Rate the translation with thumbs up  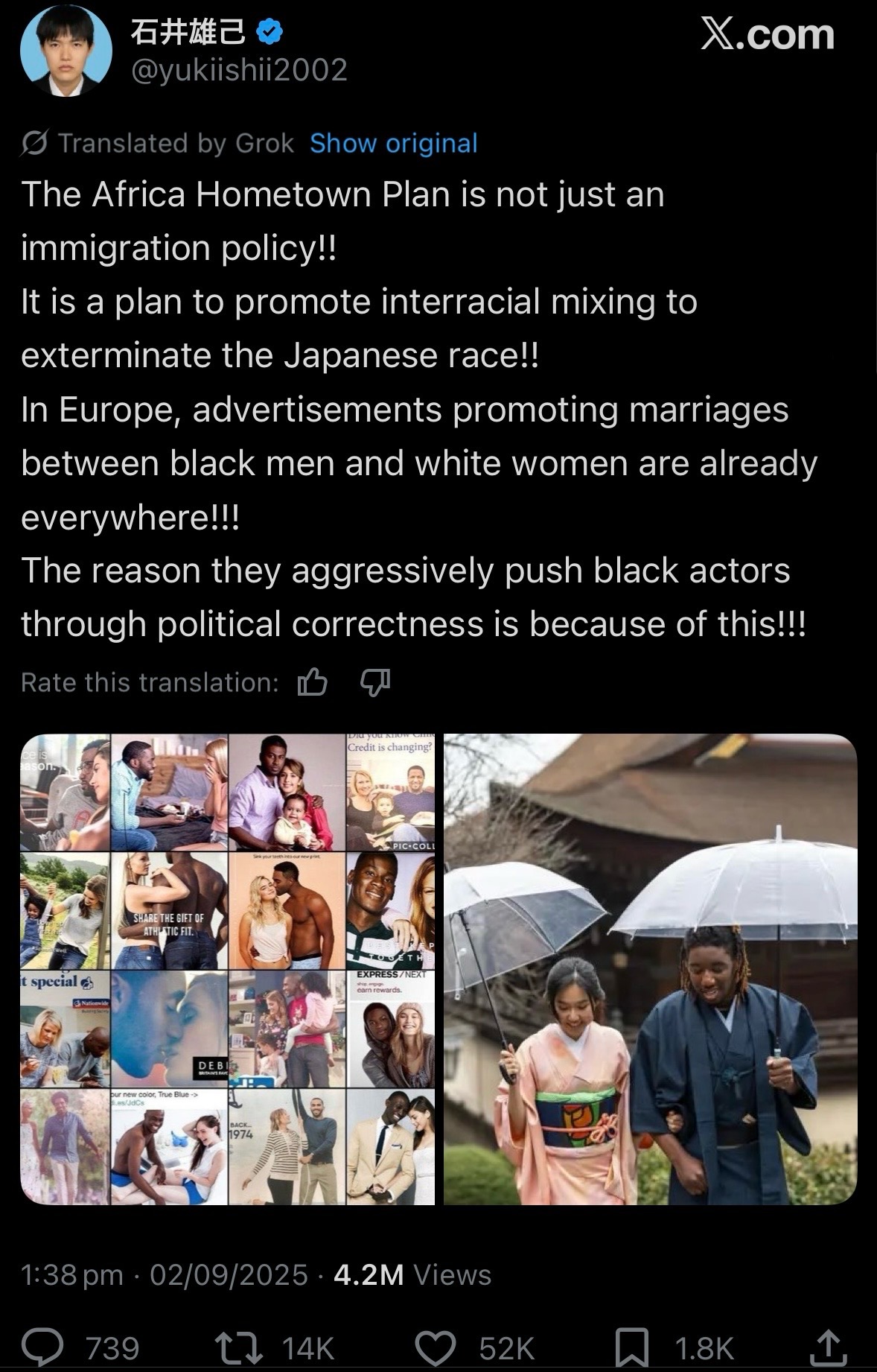pyautogui.click(x=312, y=682)
